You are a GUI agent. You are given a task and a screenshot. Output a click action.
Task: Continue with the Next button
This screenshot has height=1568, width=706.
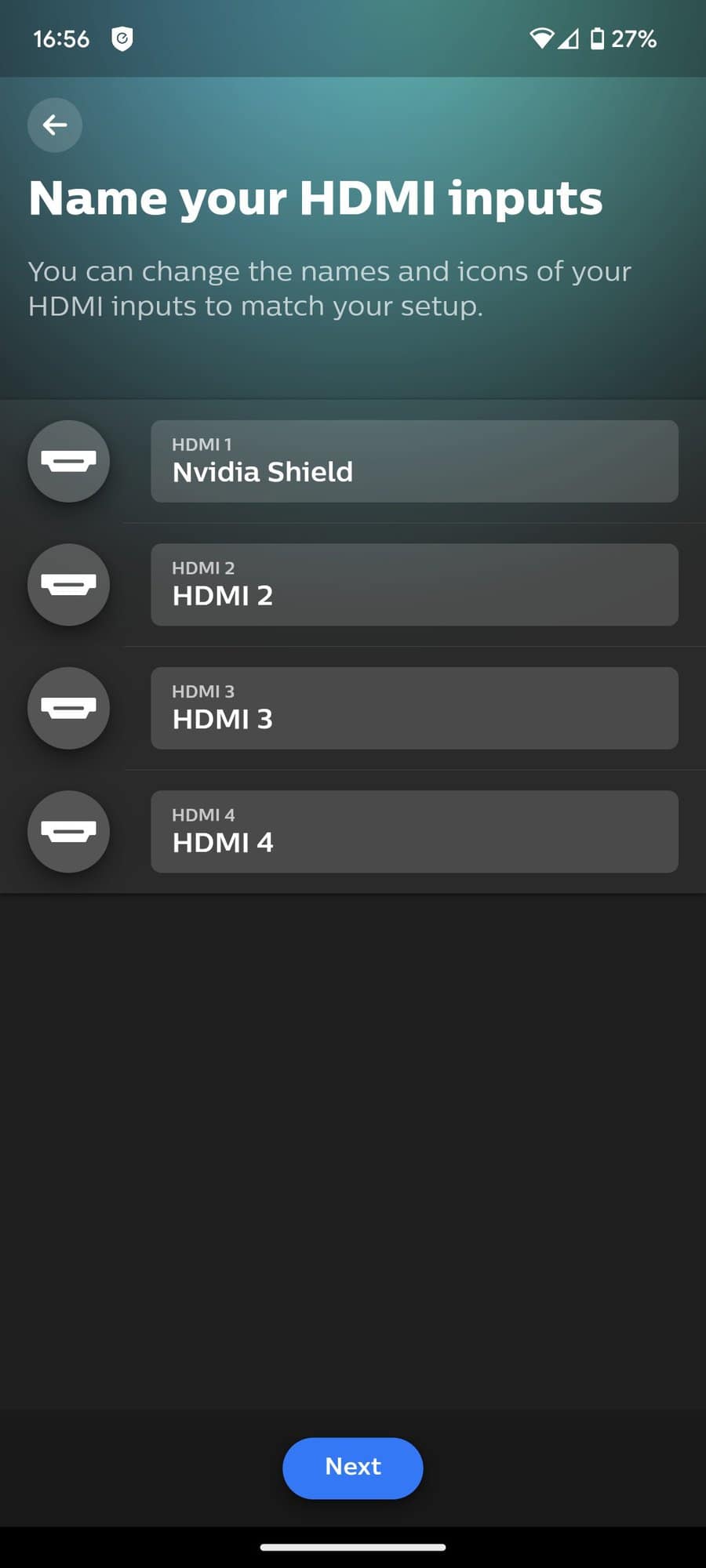tap(353, 1468)
